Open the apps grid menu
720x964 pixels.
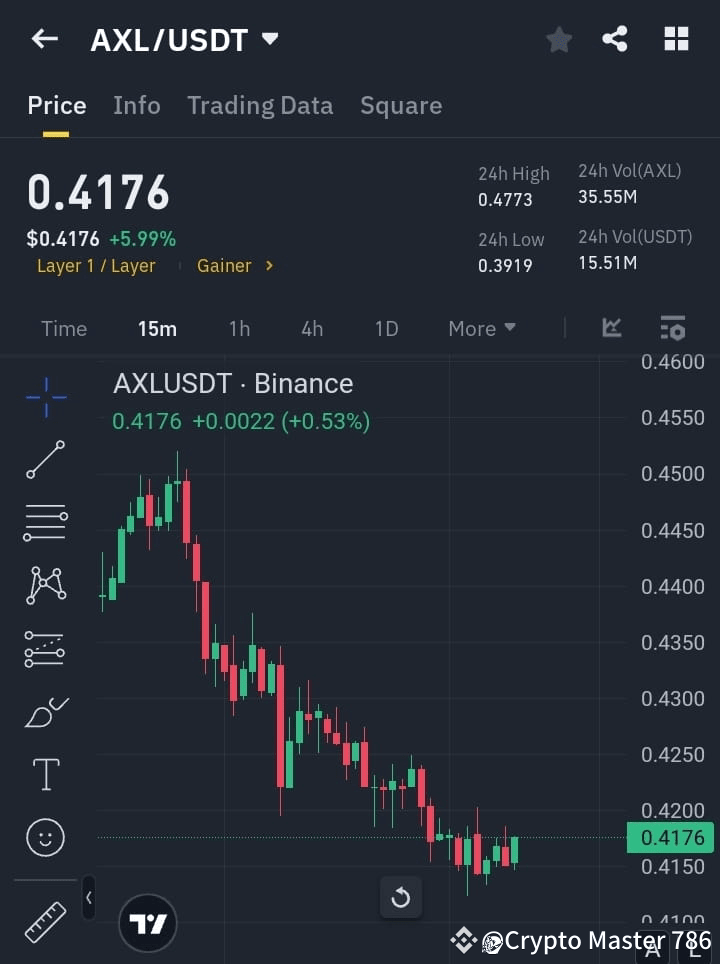[676, 39]
